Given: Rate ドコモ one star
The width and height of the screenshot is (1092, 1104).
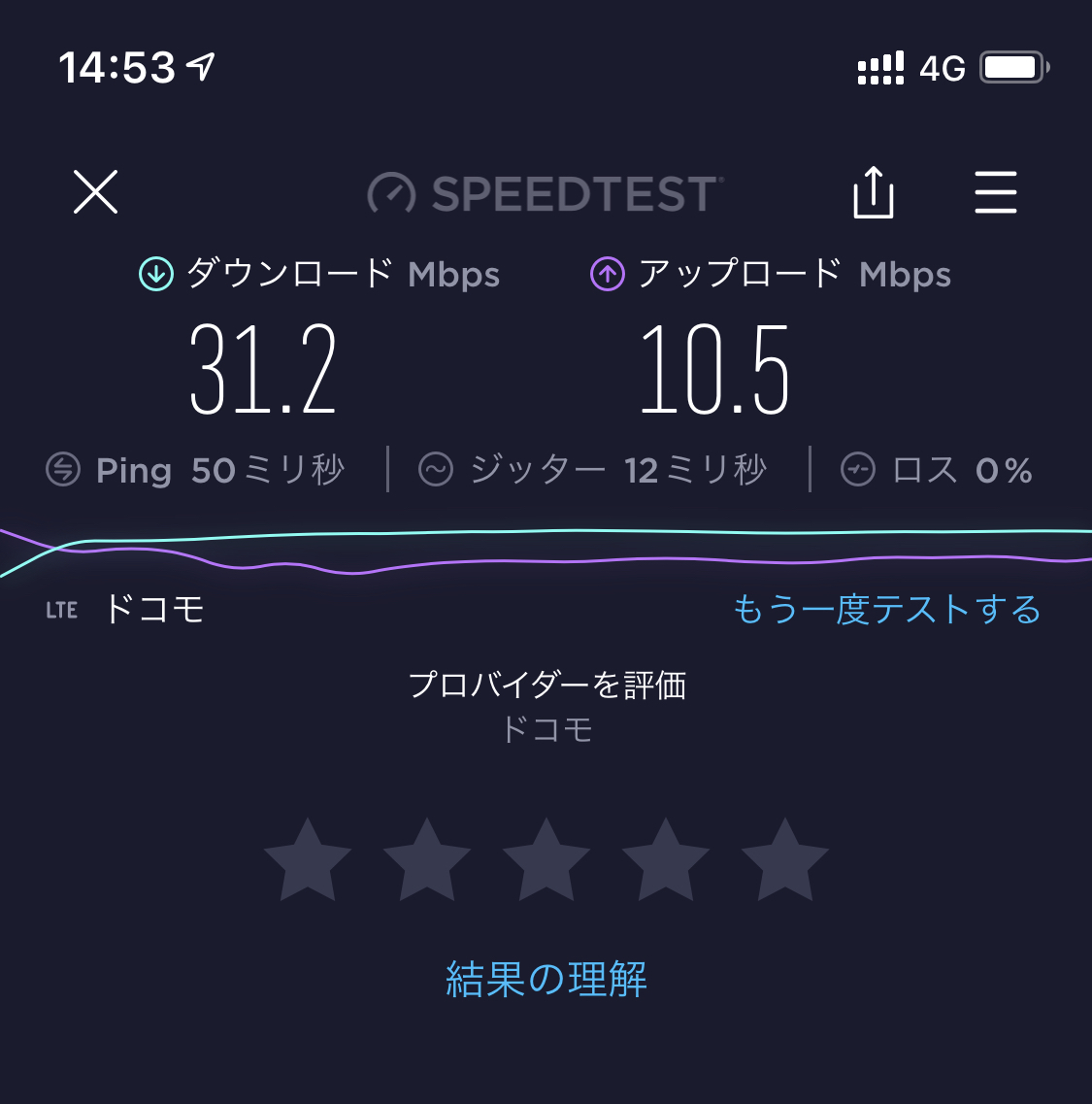Looking at the screenshot, I should tap(308, 860).
